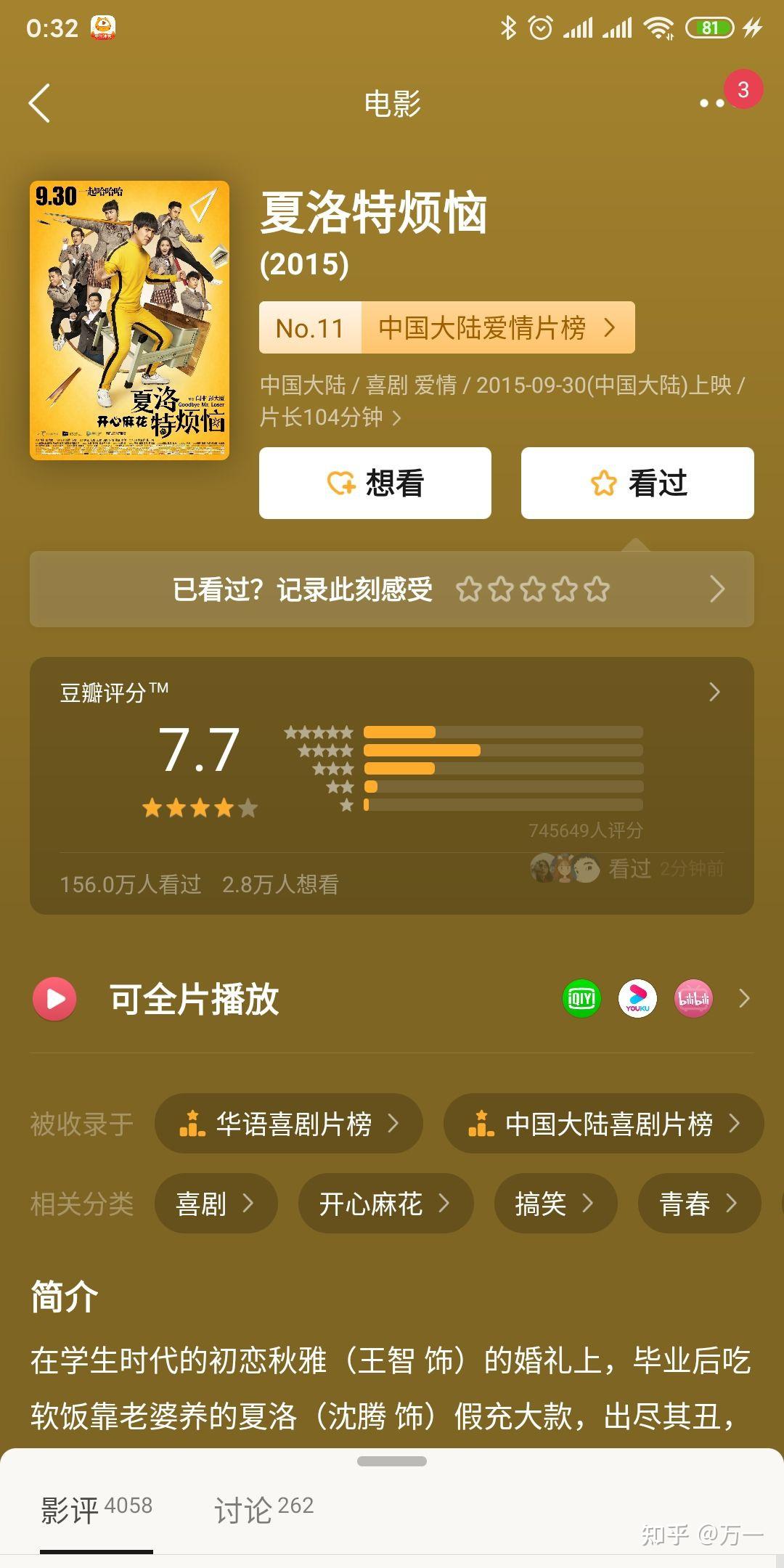
Task: Browse the 开心麻花 category tag
Action: (386, 1203)
